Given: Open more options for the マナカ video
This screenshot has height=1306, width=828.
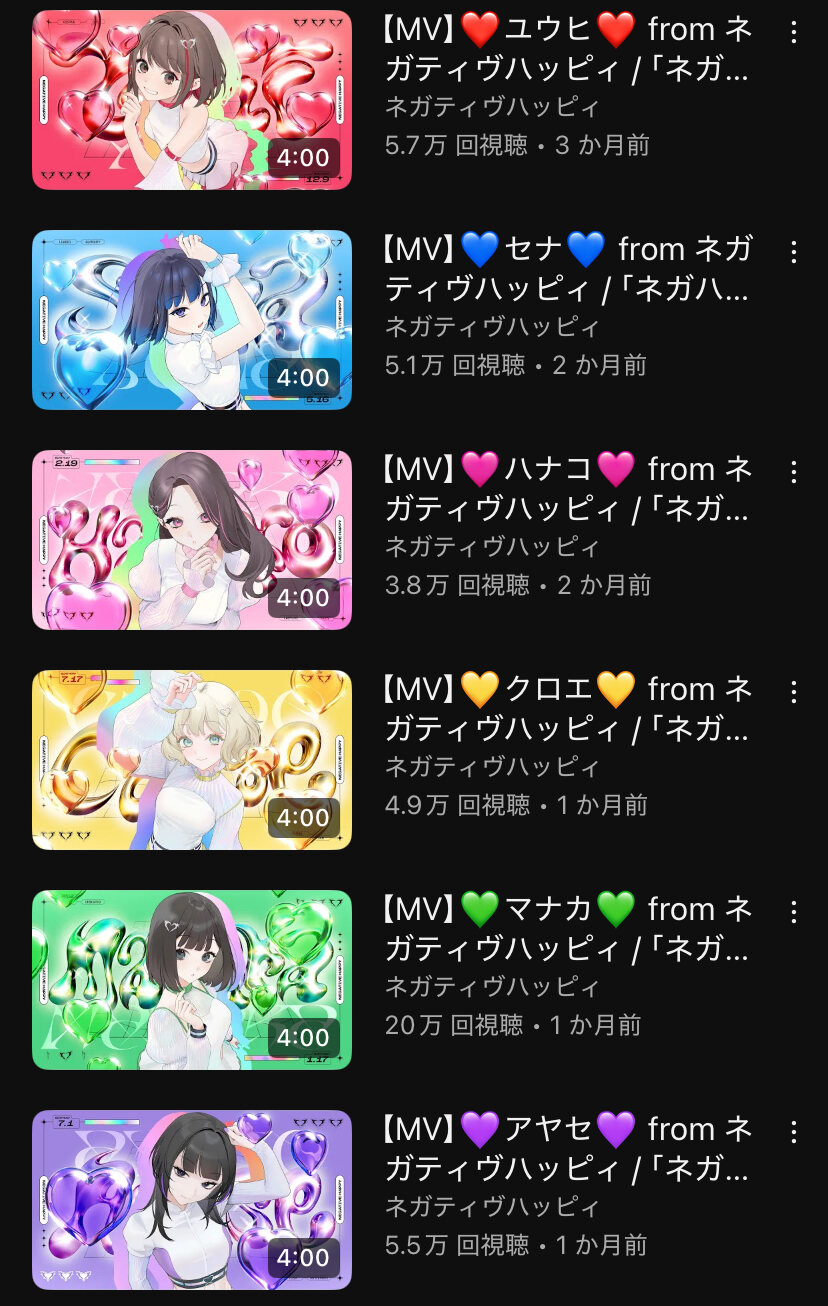Looking at the screenshot, I should pyautogui.click(x=794, y=911).
